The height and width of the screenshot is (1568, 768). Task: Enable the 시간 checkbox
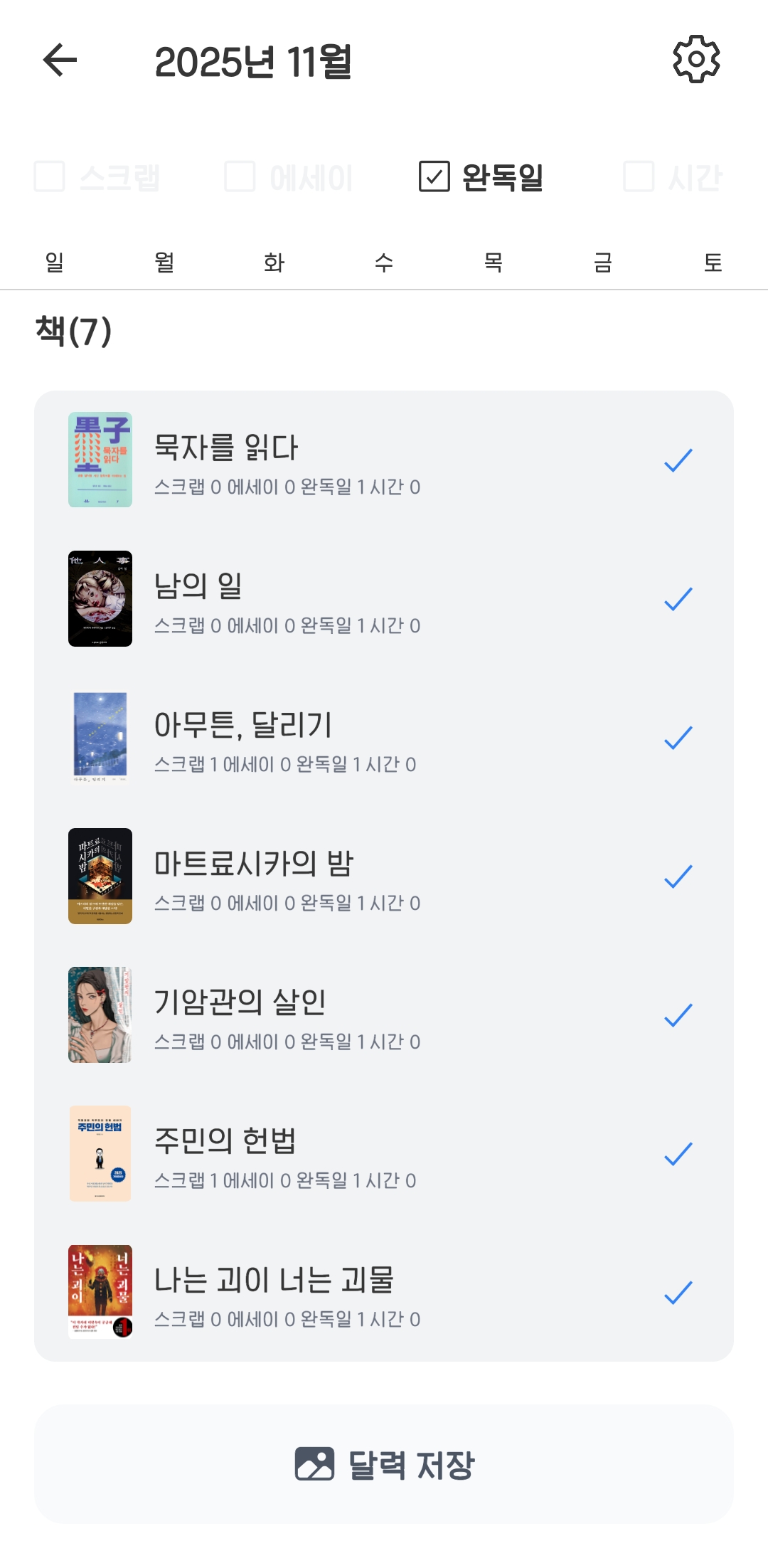point(639,176)
